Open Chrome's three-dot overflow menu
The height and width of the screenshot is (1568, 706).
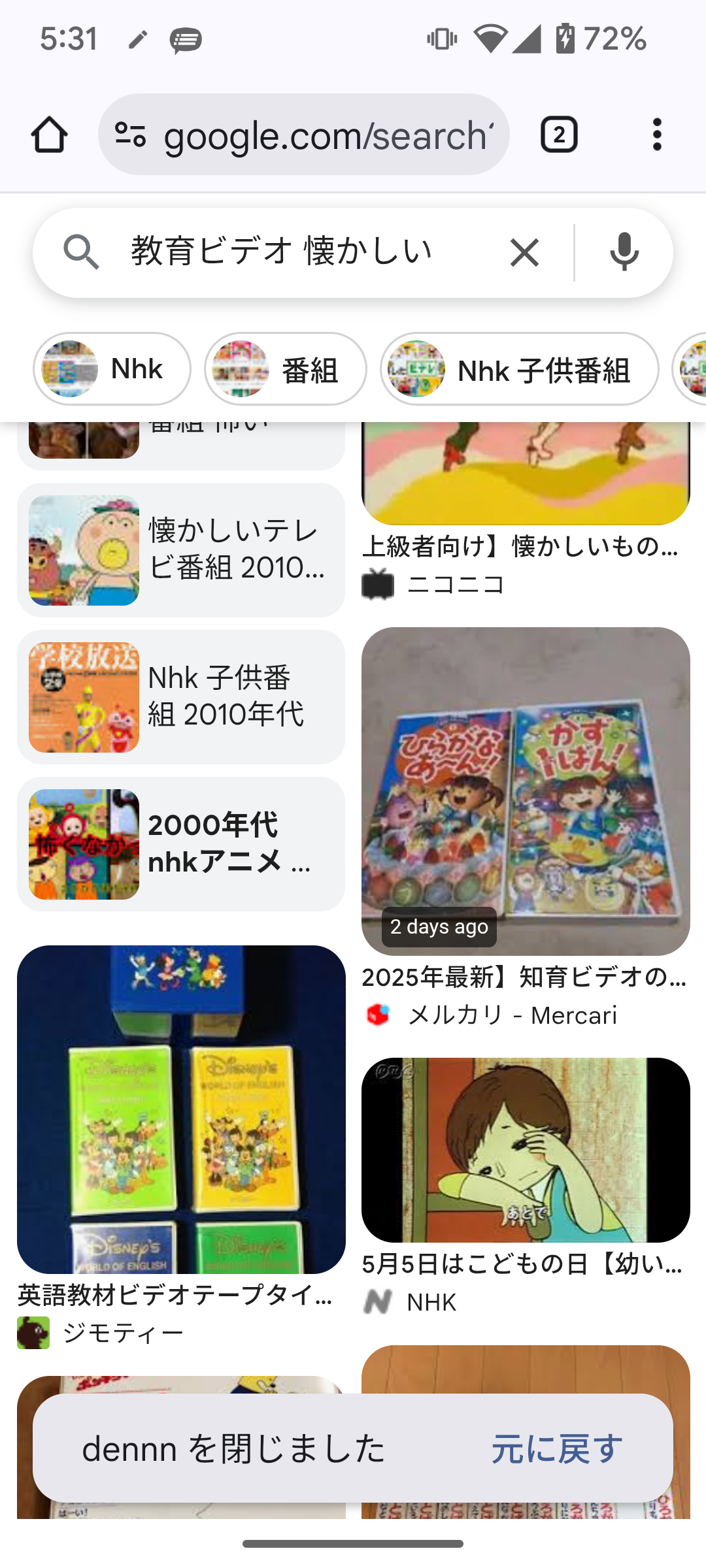coord(657,135)
